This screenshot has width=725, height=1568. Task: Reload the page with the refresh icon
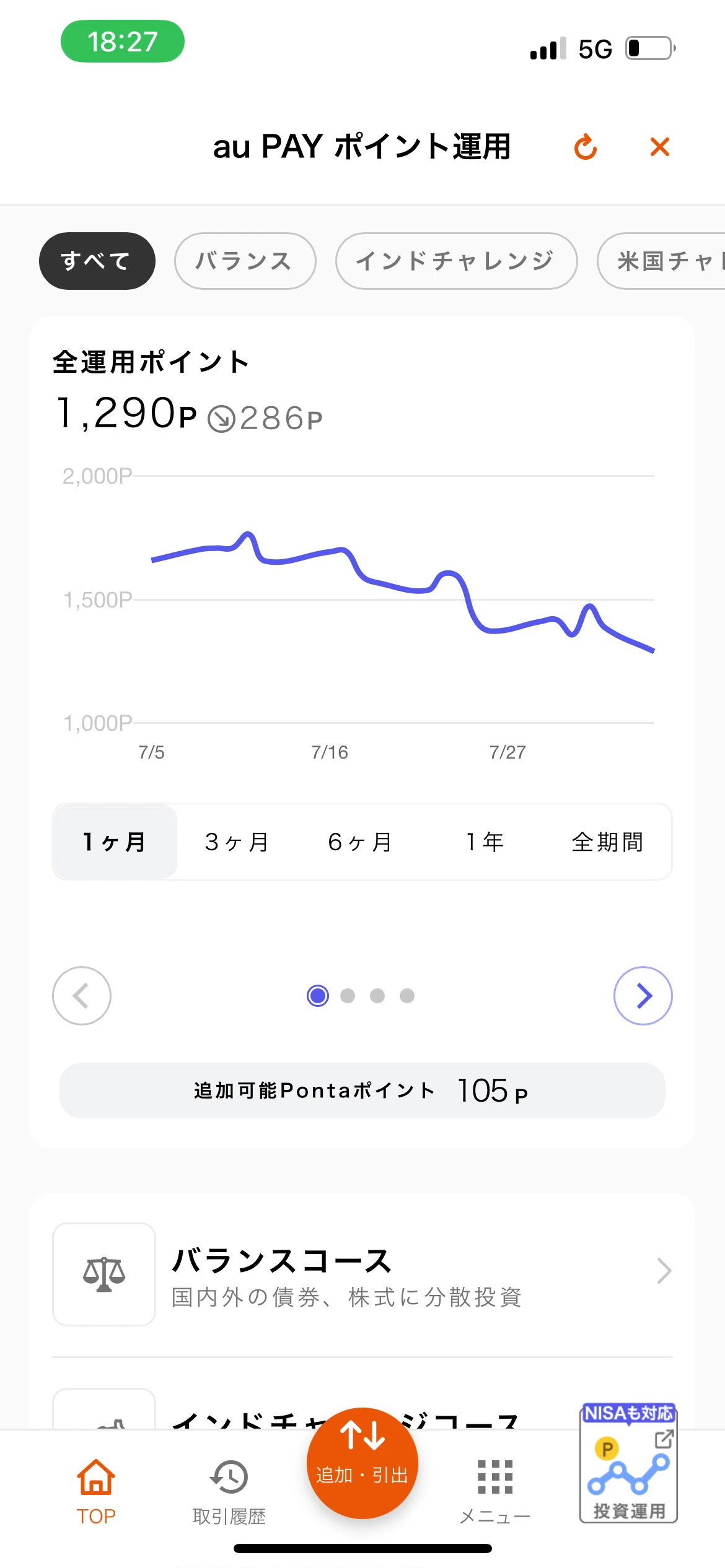coord(585,147)
